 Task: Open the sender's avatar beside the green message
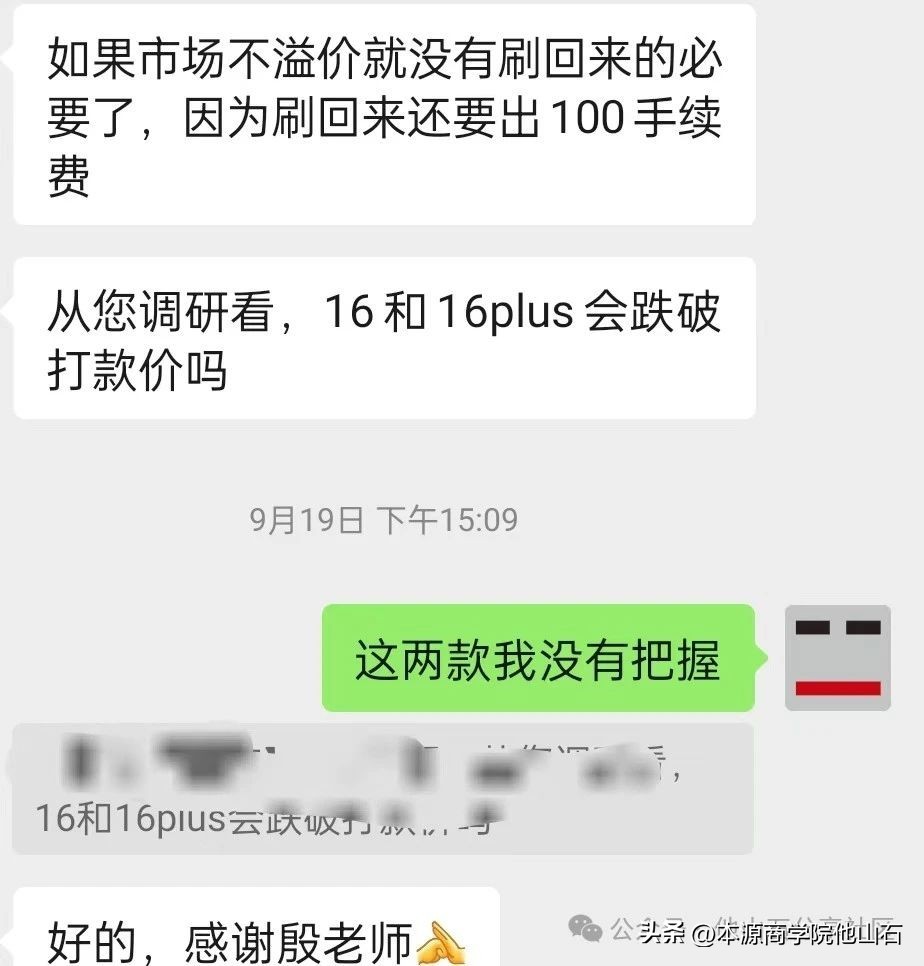[837, 658]
